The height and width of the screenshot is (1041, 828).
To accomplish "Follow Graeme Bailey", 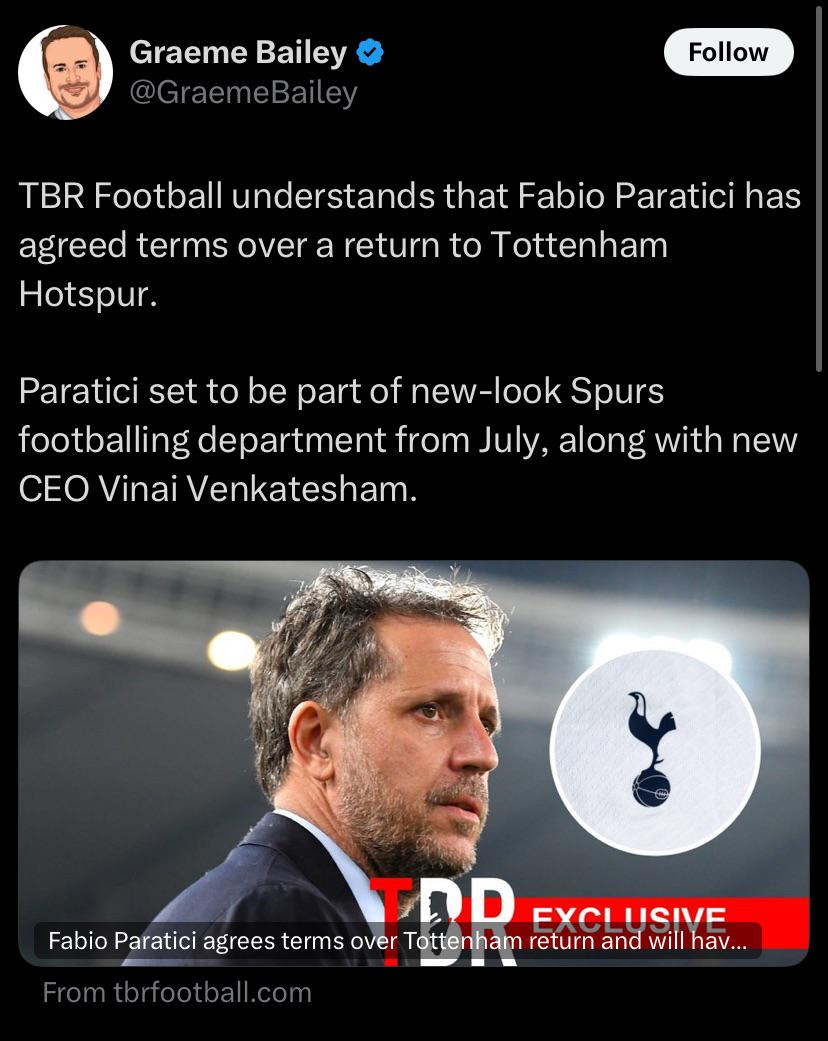I will click(728, 52).
